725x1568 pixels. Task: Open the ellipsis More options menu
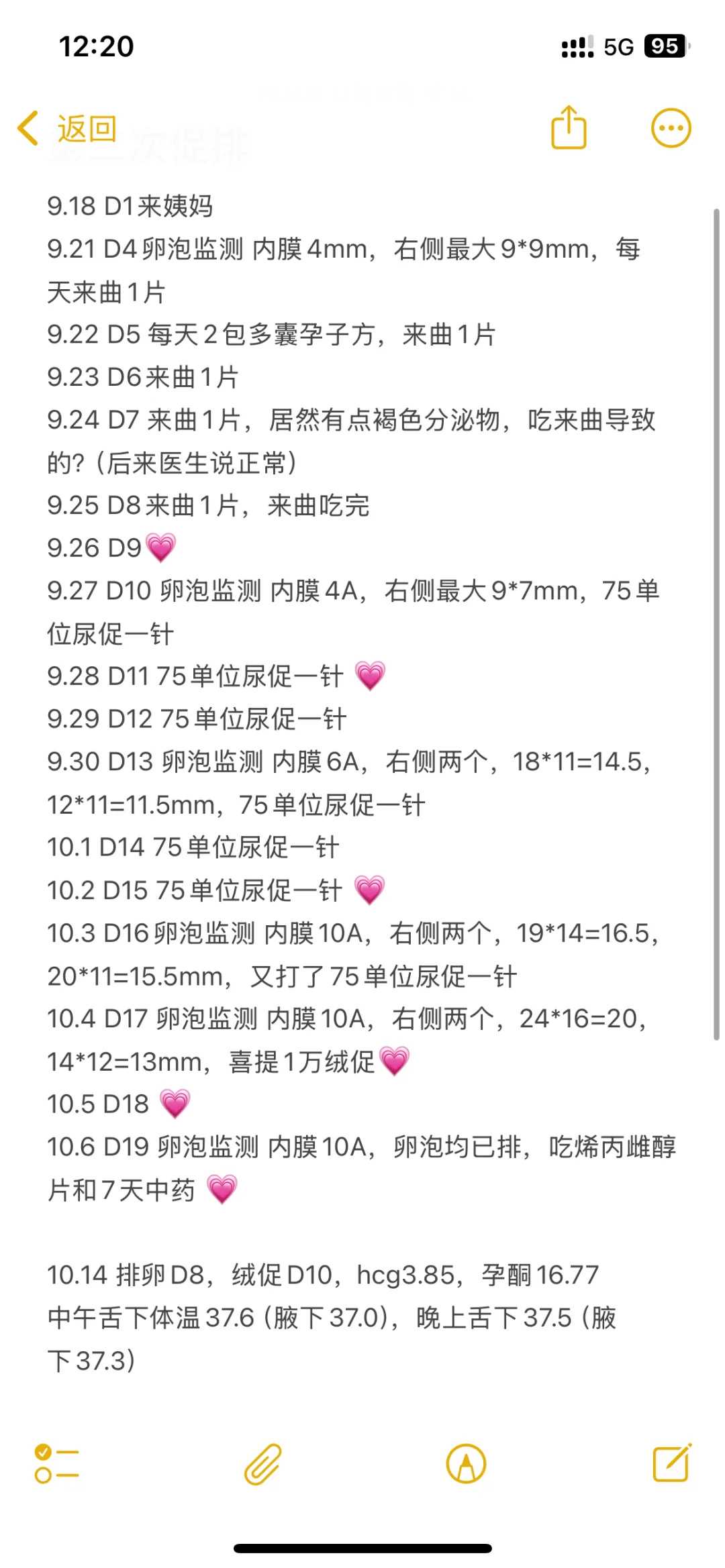click(671, 127)
